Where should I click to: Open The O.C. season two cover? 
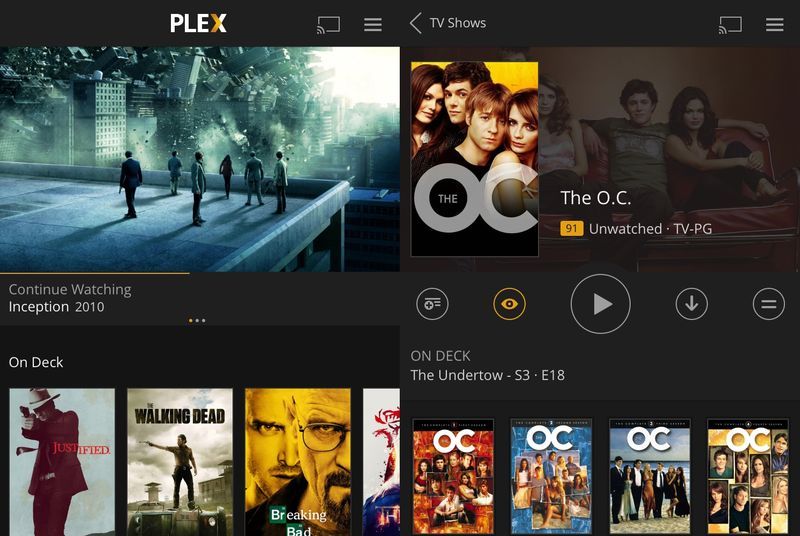click(551, 475)
